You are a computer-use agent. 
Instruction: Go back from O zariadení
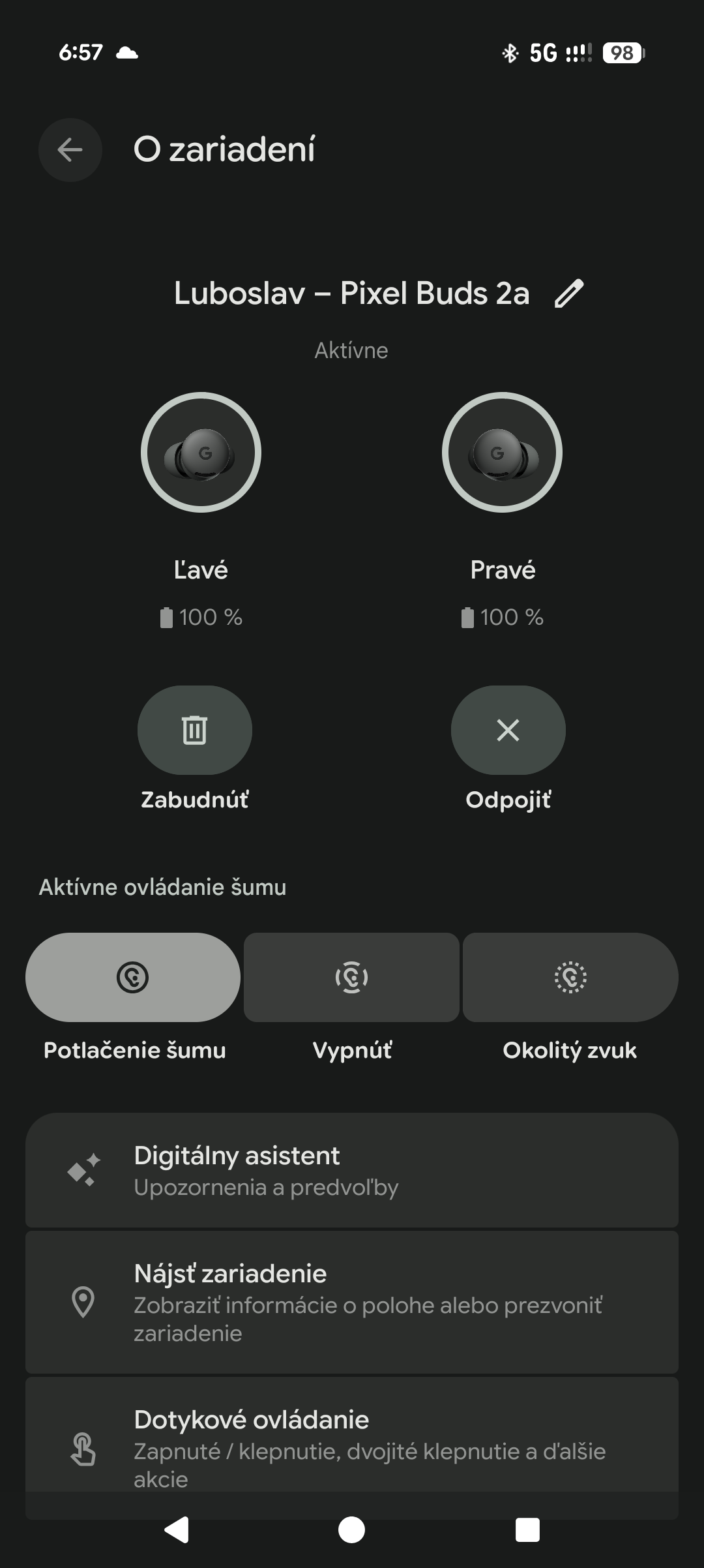point(70,150)
